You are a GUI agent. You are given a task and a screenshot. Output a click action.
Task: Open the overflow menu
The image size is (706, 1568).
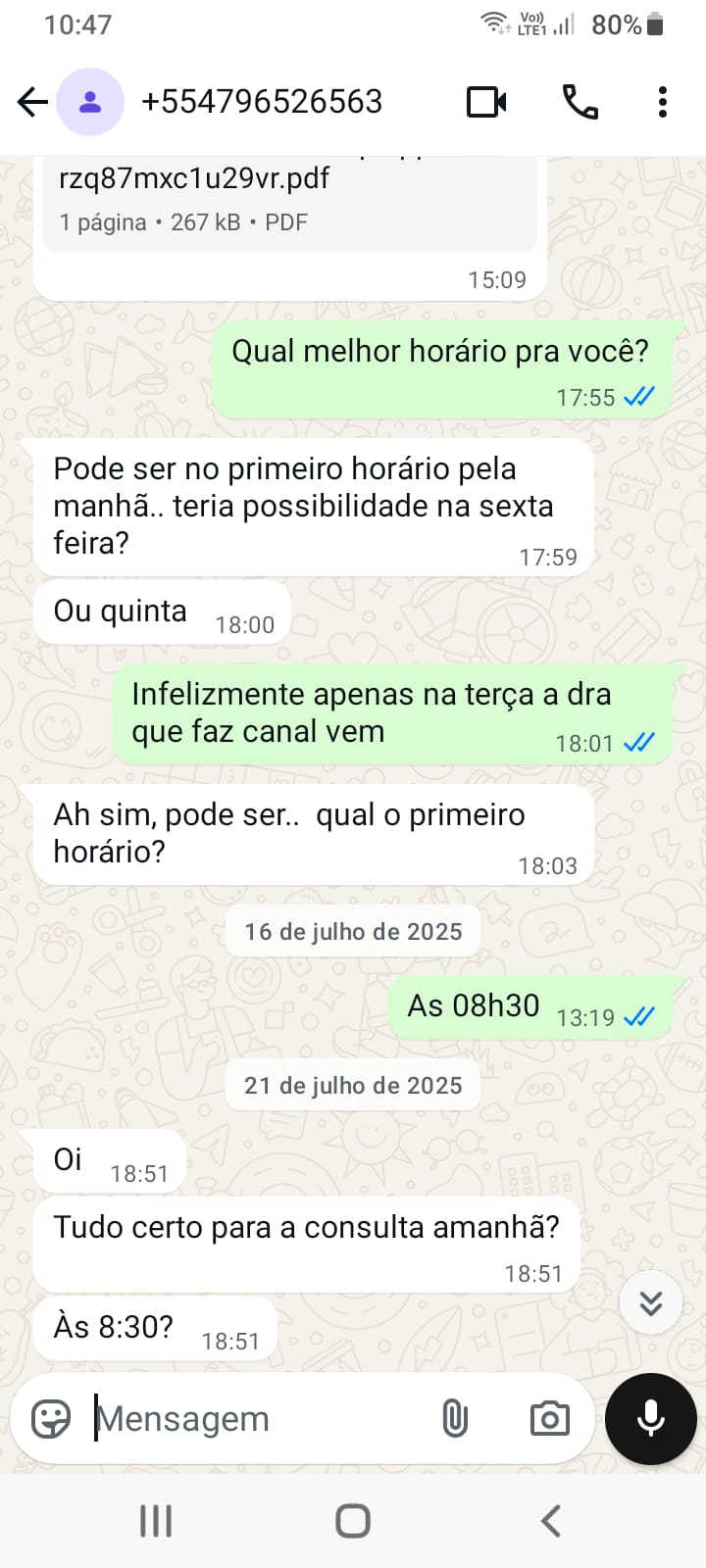[x=663, y=102]
